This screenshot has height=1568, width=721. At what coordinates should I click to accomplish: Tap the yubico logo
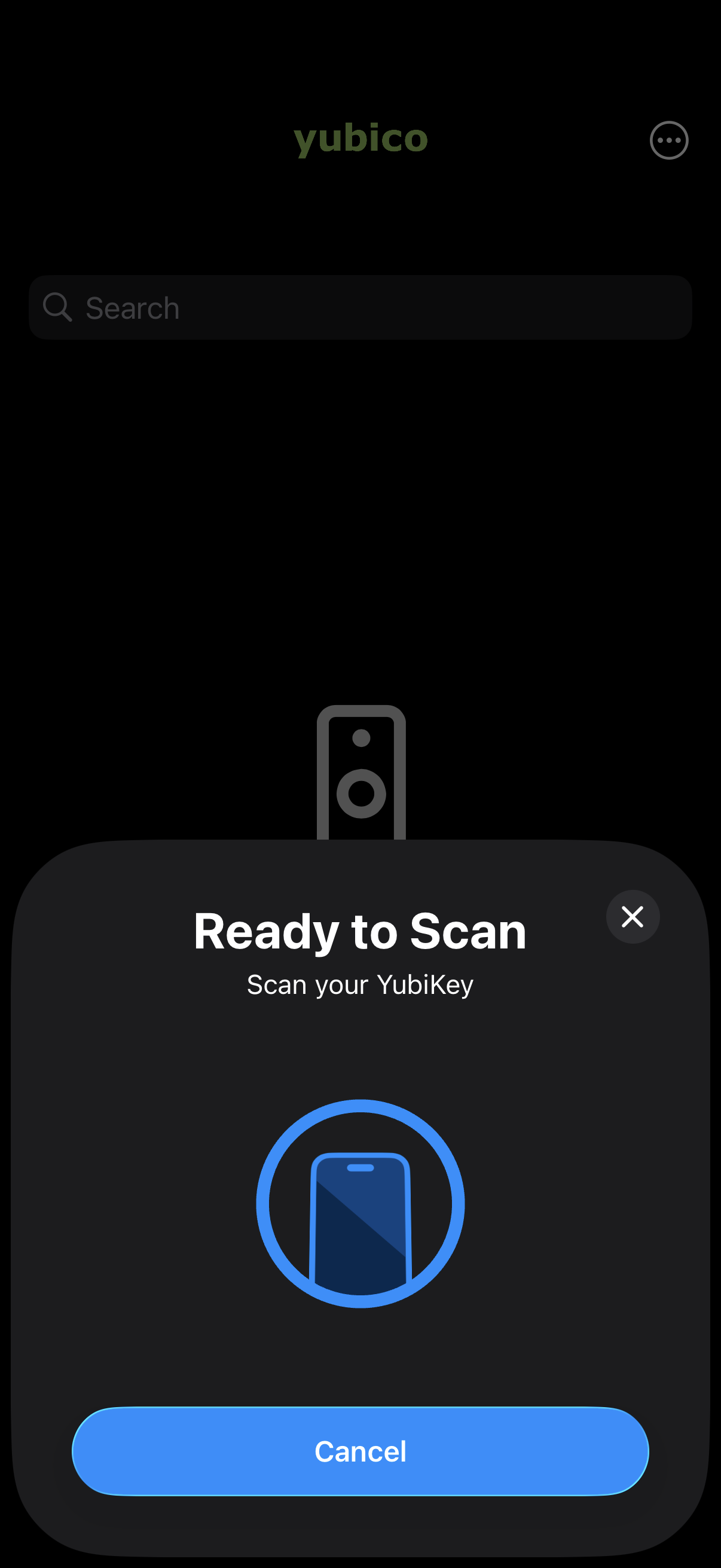[x=361, y=139]
